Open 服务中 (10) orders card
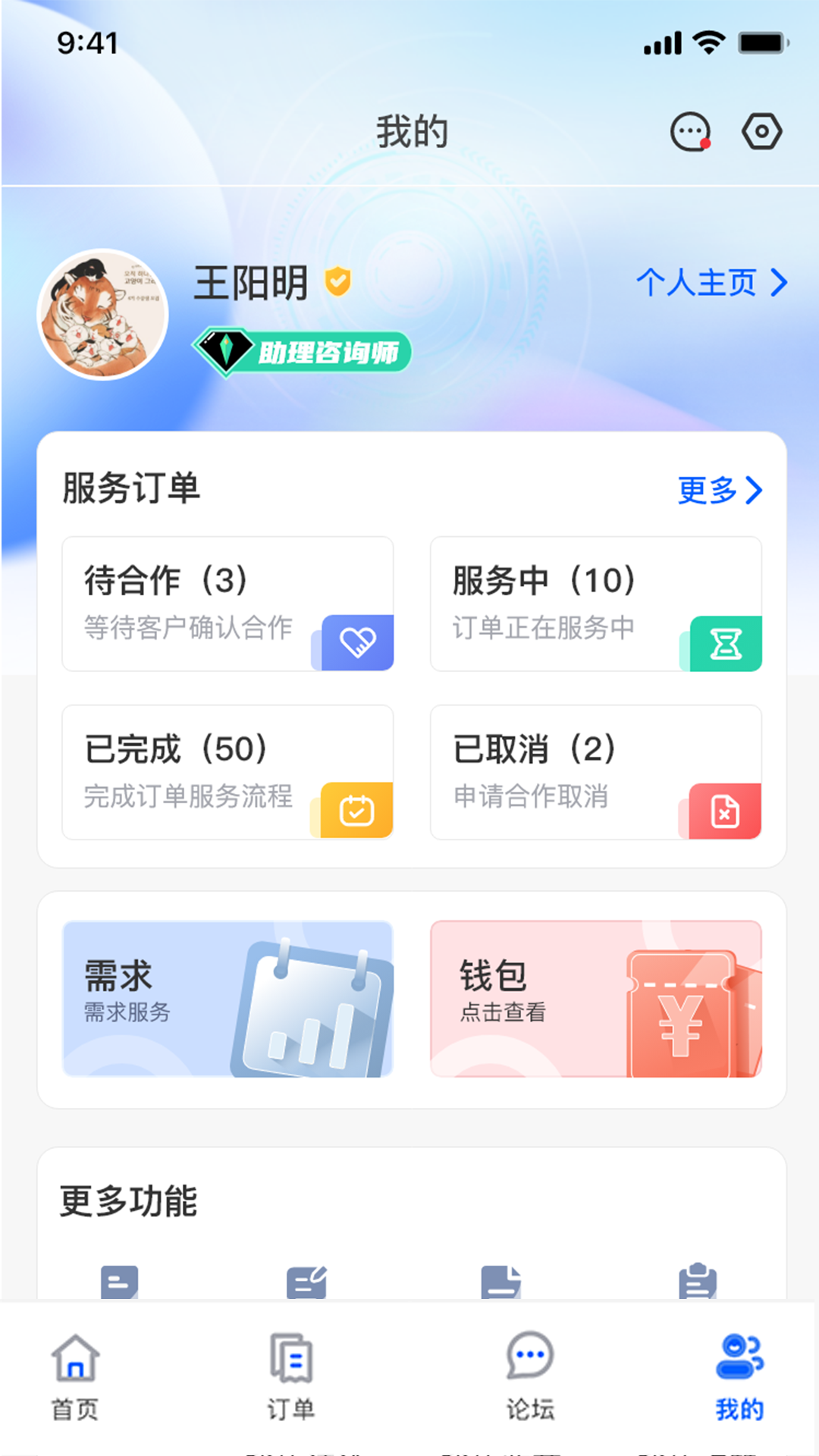This screenshot has width=819, height=1456. [x=596, y=604]
